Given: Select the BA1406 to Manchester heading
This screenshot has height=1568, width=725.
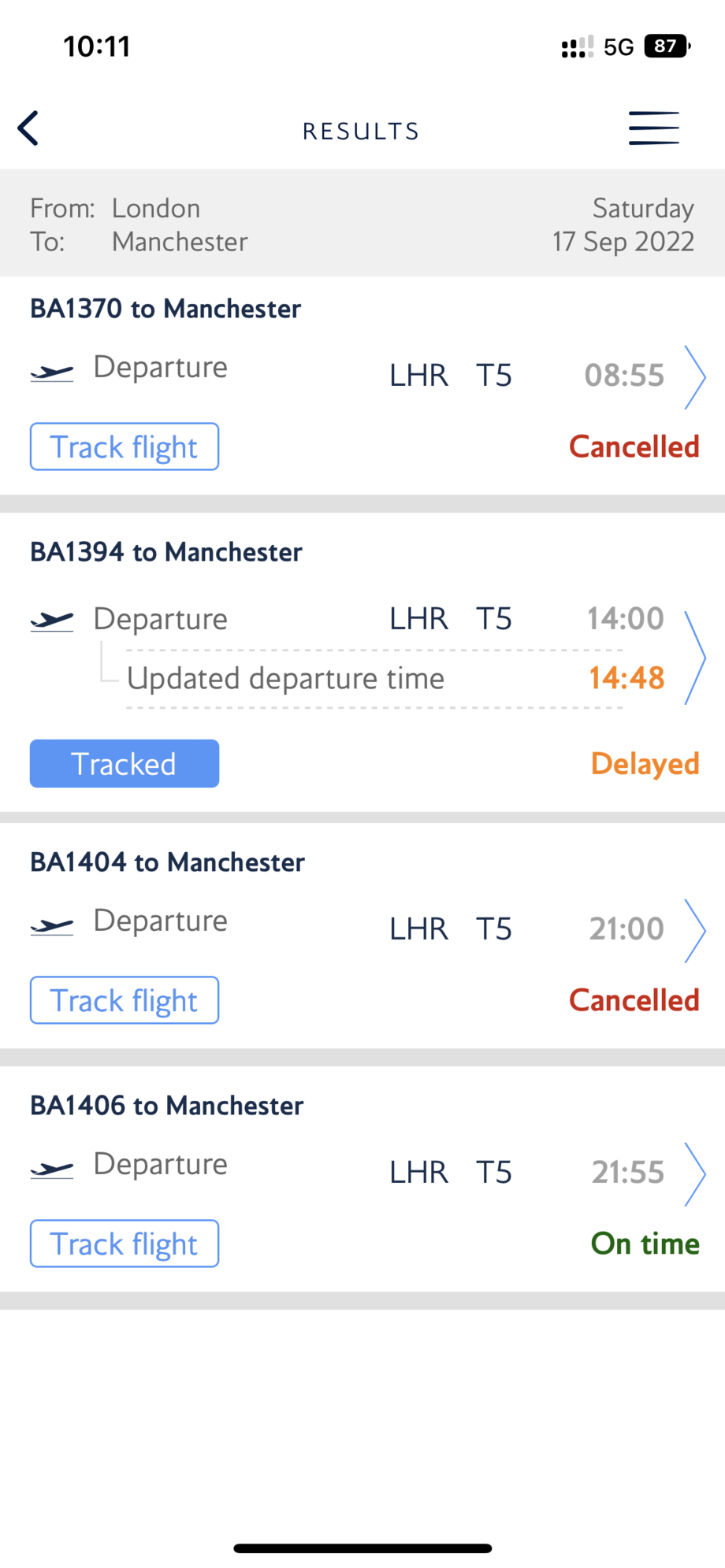Looking at the screenshot, I should pos(166,1105).
